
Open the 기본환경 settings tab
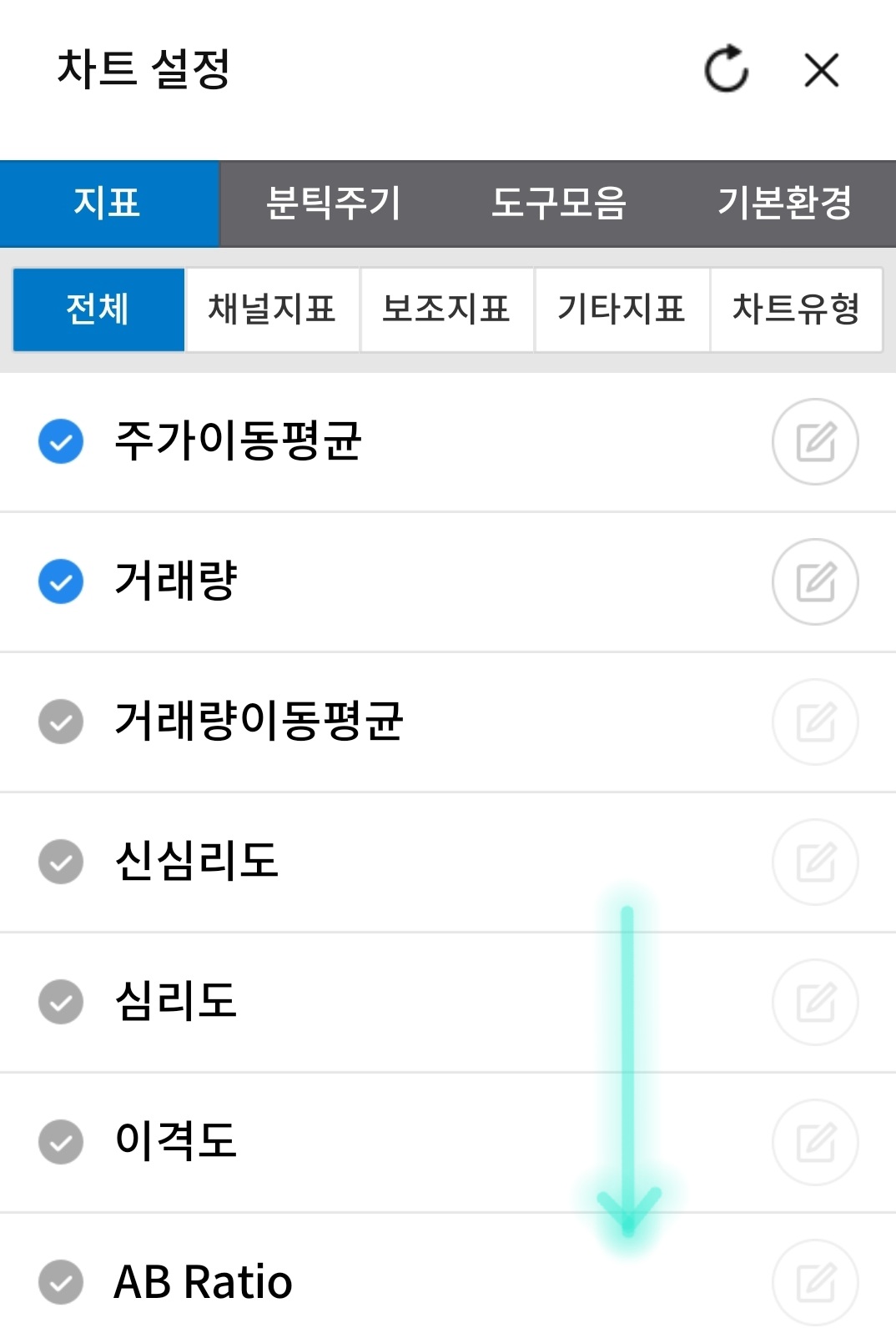click(x=784, y=204)
